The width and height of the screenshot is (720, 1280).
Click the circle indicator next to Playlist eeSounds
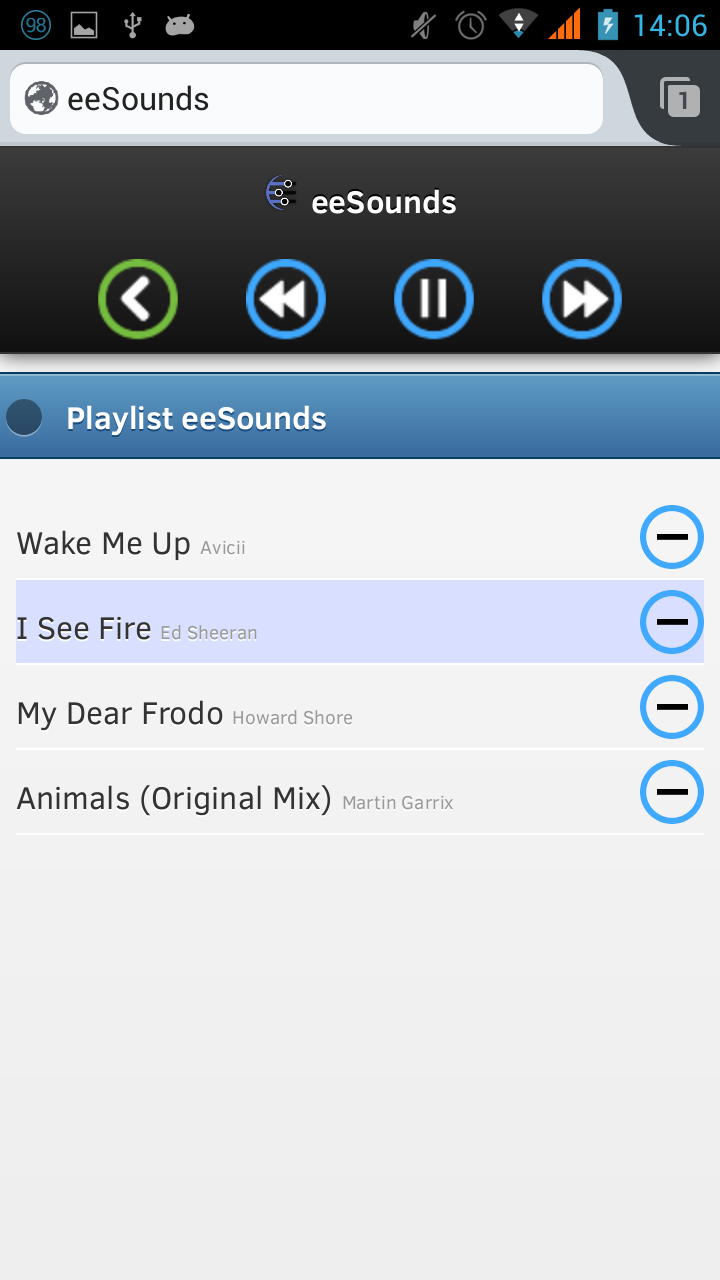pos(23,417)
